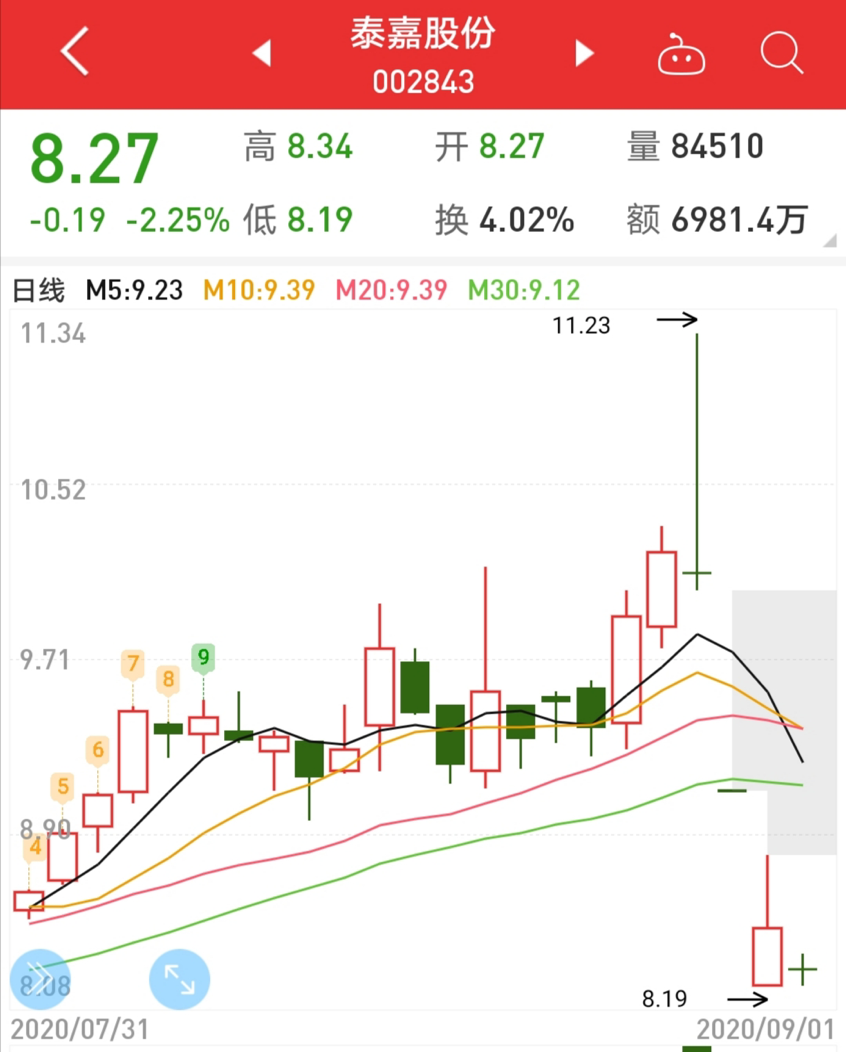Go back to the previous screen

74,53
